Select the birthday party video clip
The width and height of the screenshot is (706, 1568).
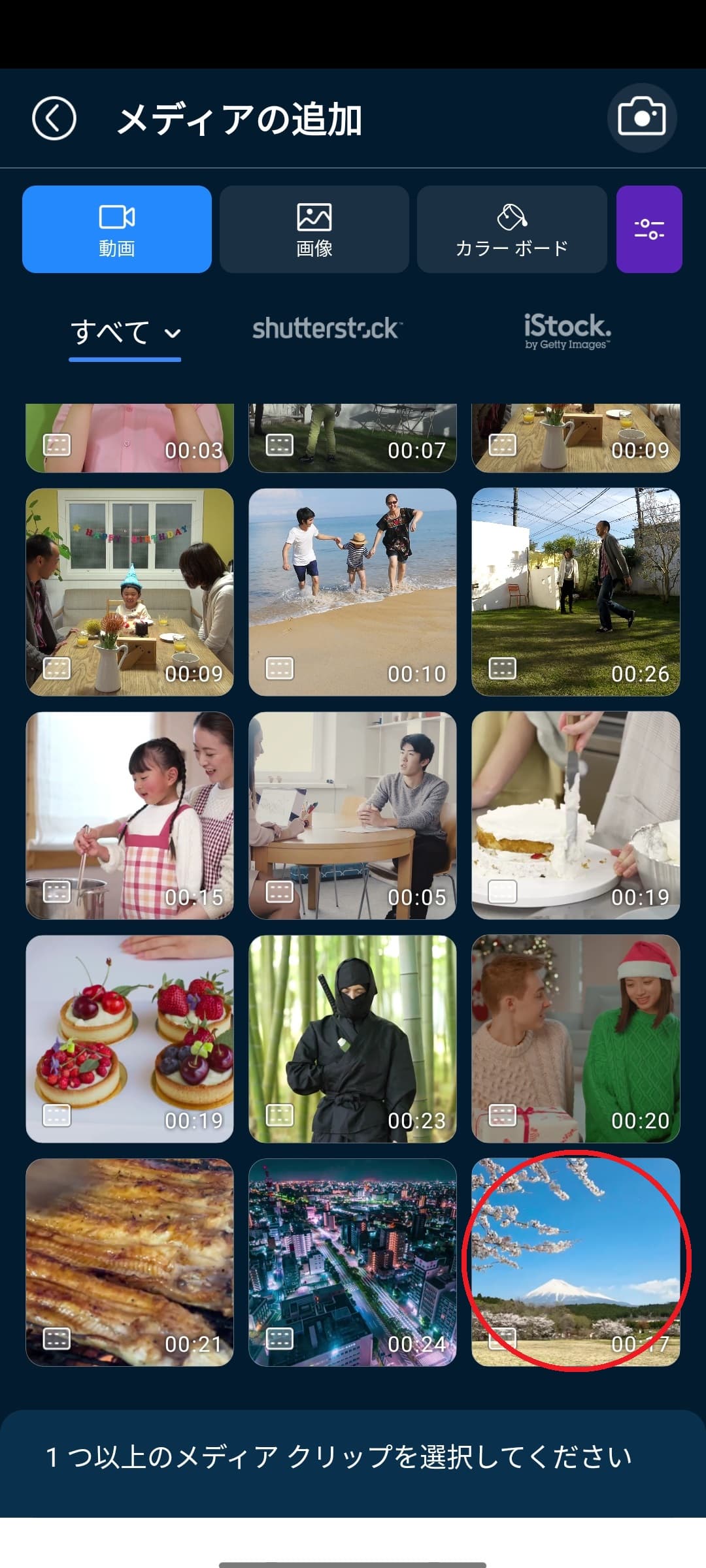(129, 592)
